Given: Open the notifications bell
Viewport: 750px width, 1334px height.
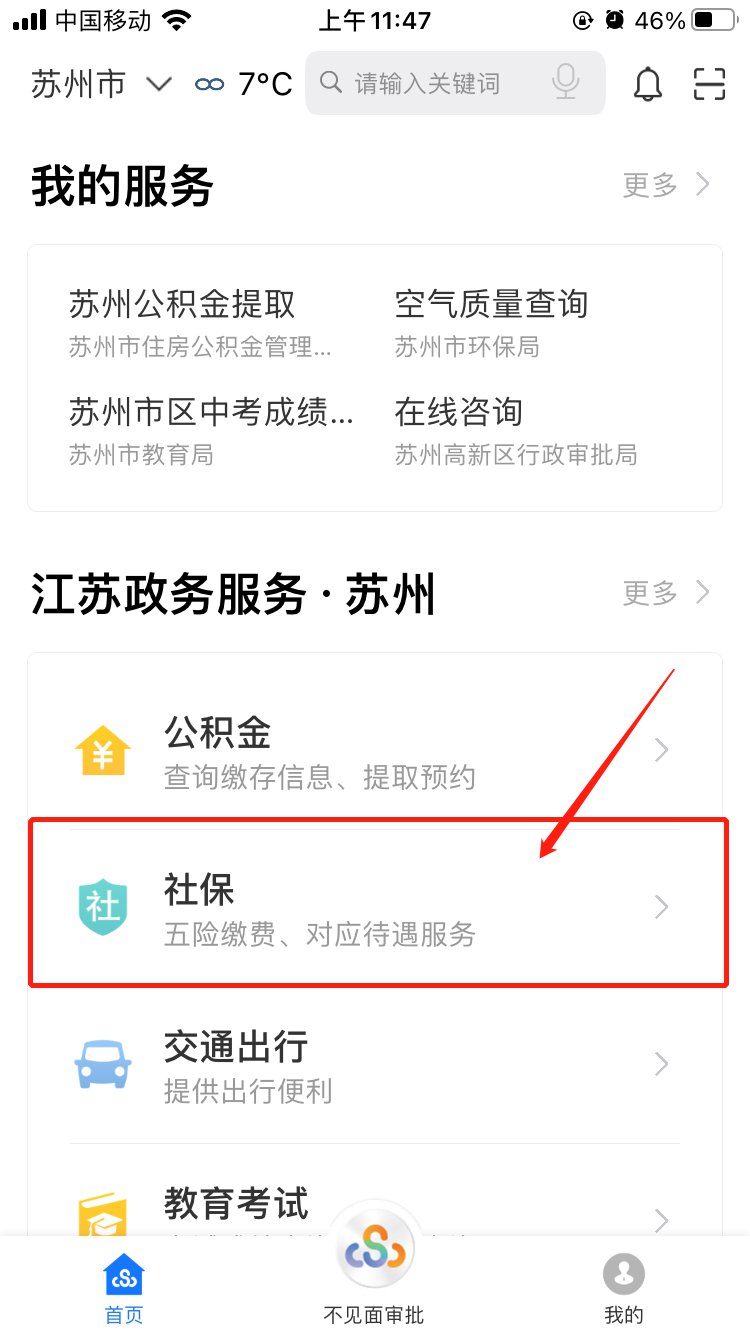Looking at the screenshot, I should [x=648, y=85].
